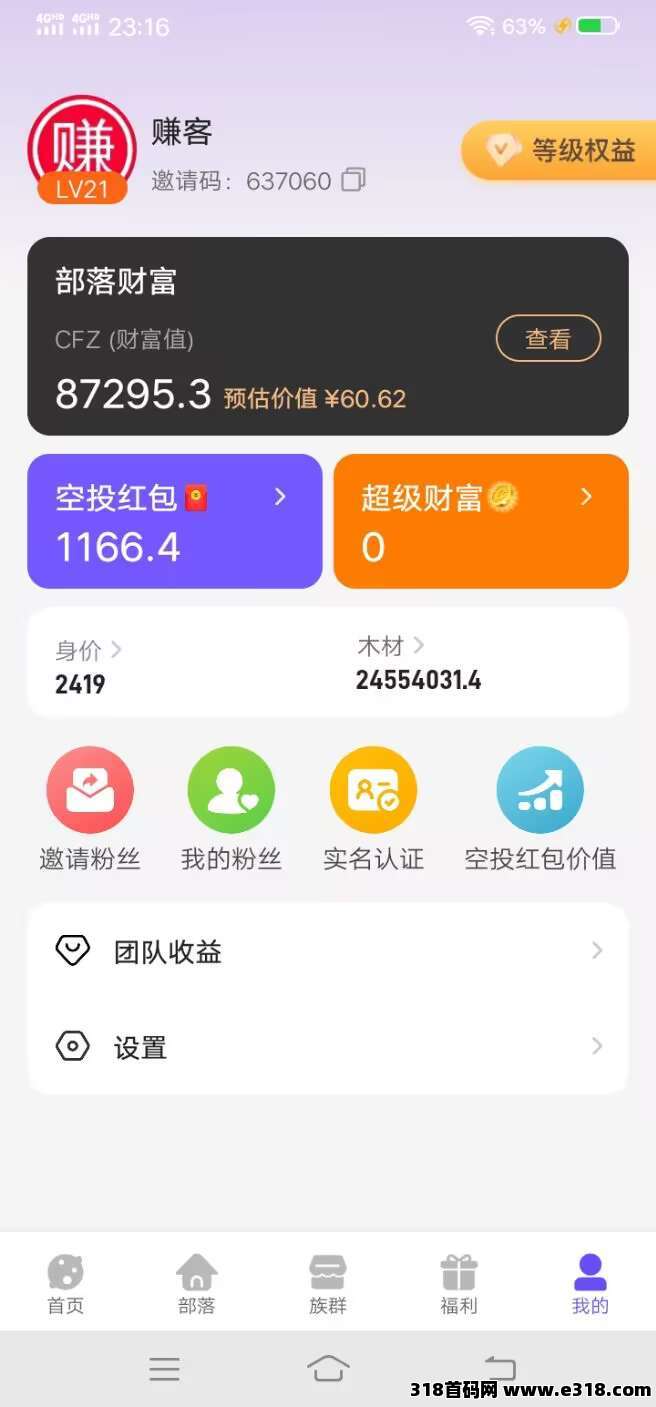Open the 团队收益 row

coord(328,951)
